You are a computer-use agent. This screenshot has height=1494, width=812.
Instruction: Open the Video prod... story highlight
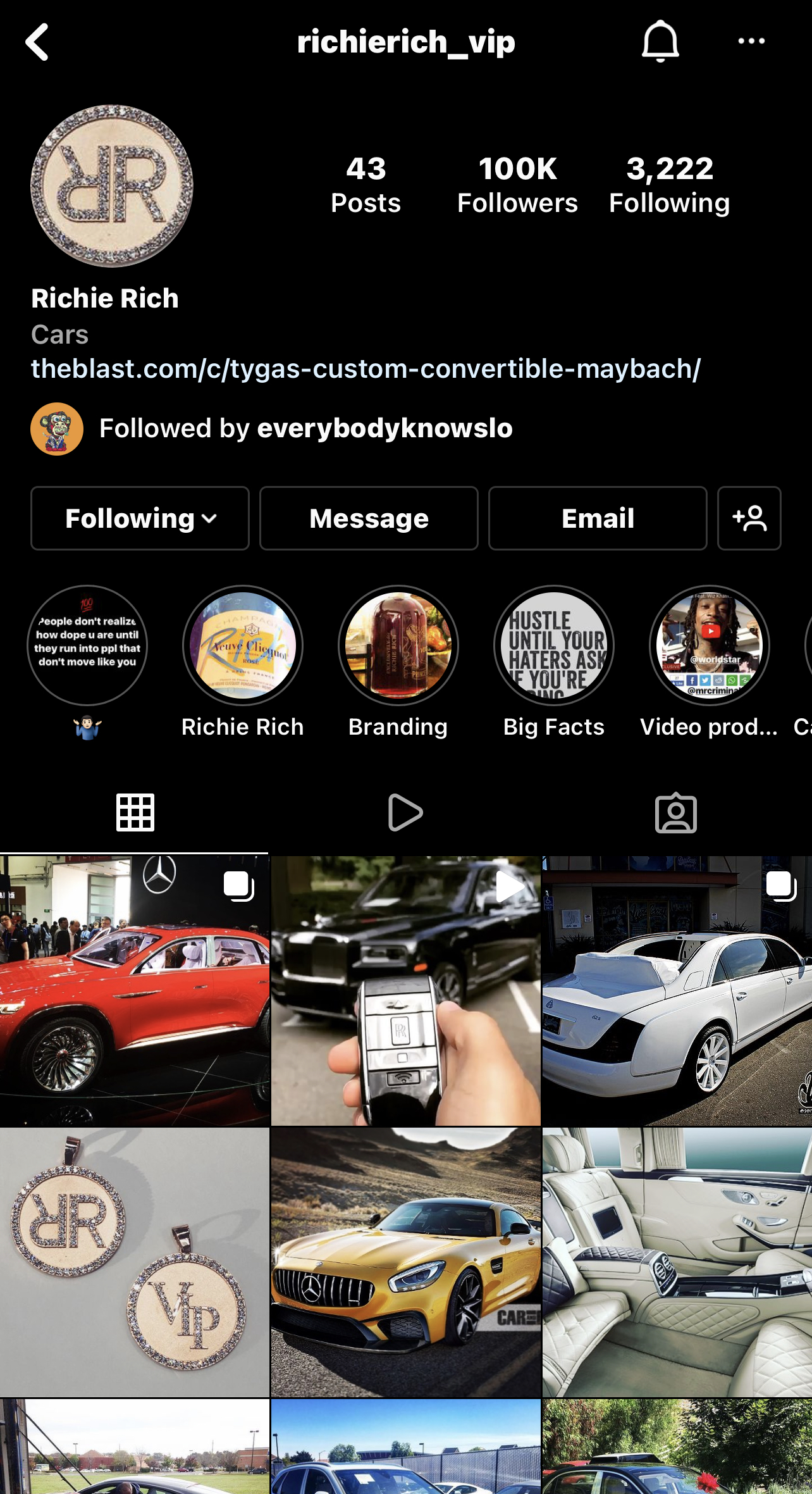pos(710,645)
